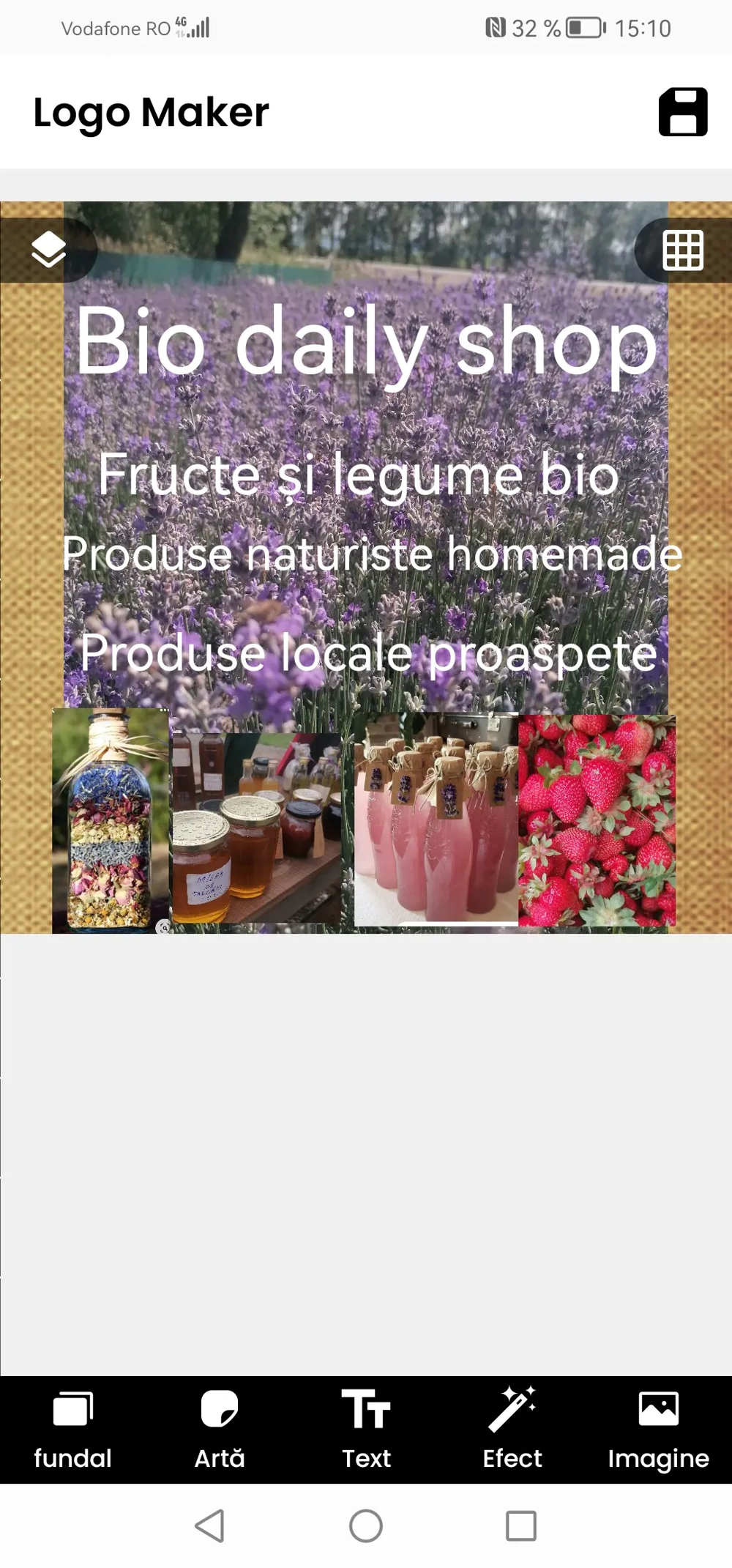Select the 'Produse locale proaspete' text line
The image size is (732, 1568).
(368, 654)
